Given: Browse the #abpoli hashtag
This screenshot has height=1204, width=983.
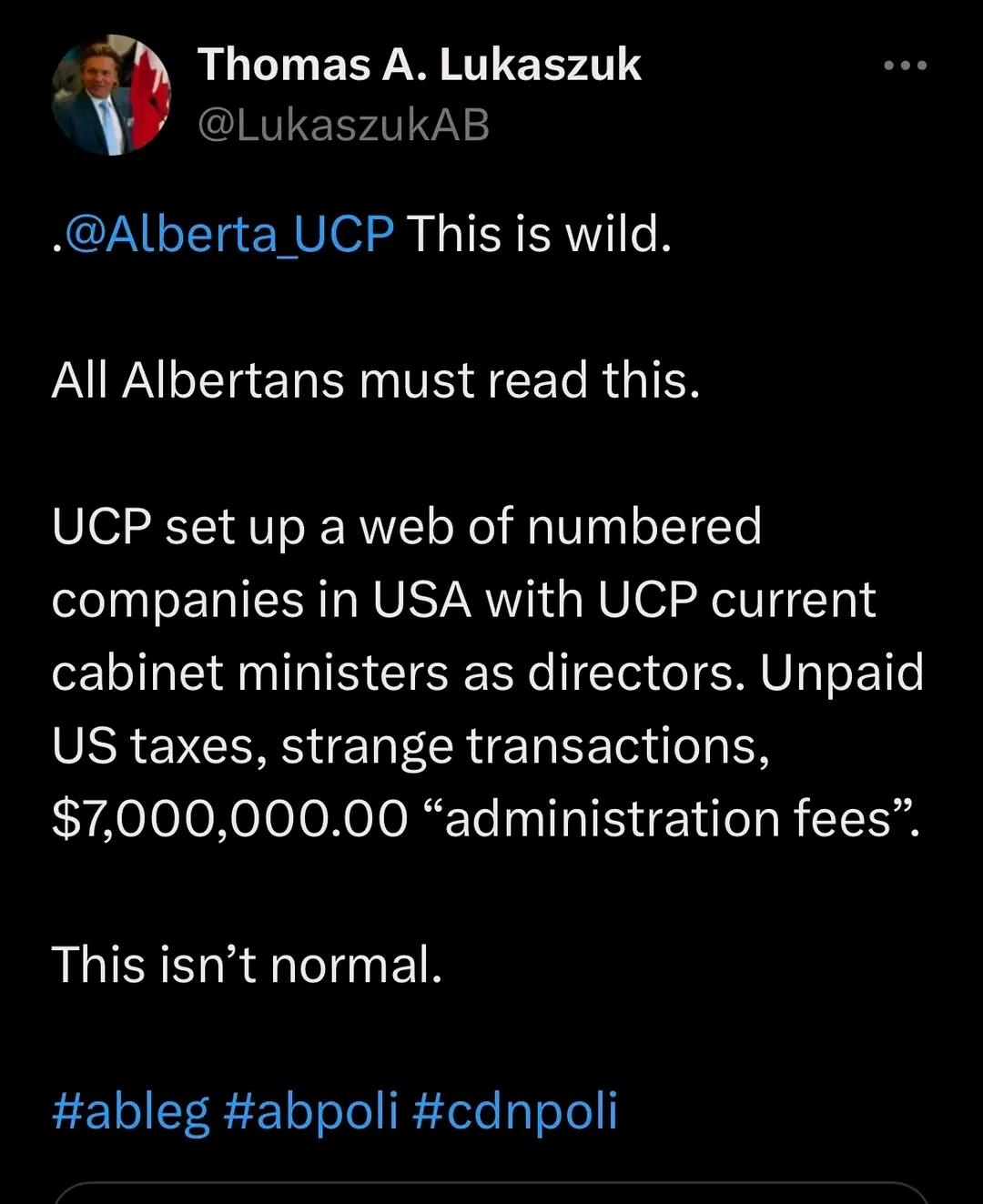Looking at the screenshot, I should (309, 1110).
